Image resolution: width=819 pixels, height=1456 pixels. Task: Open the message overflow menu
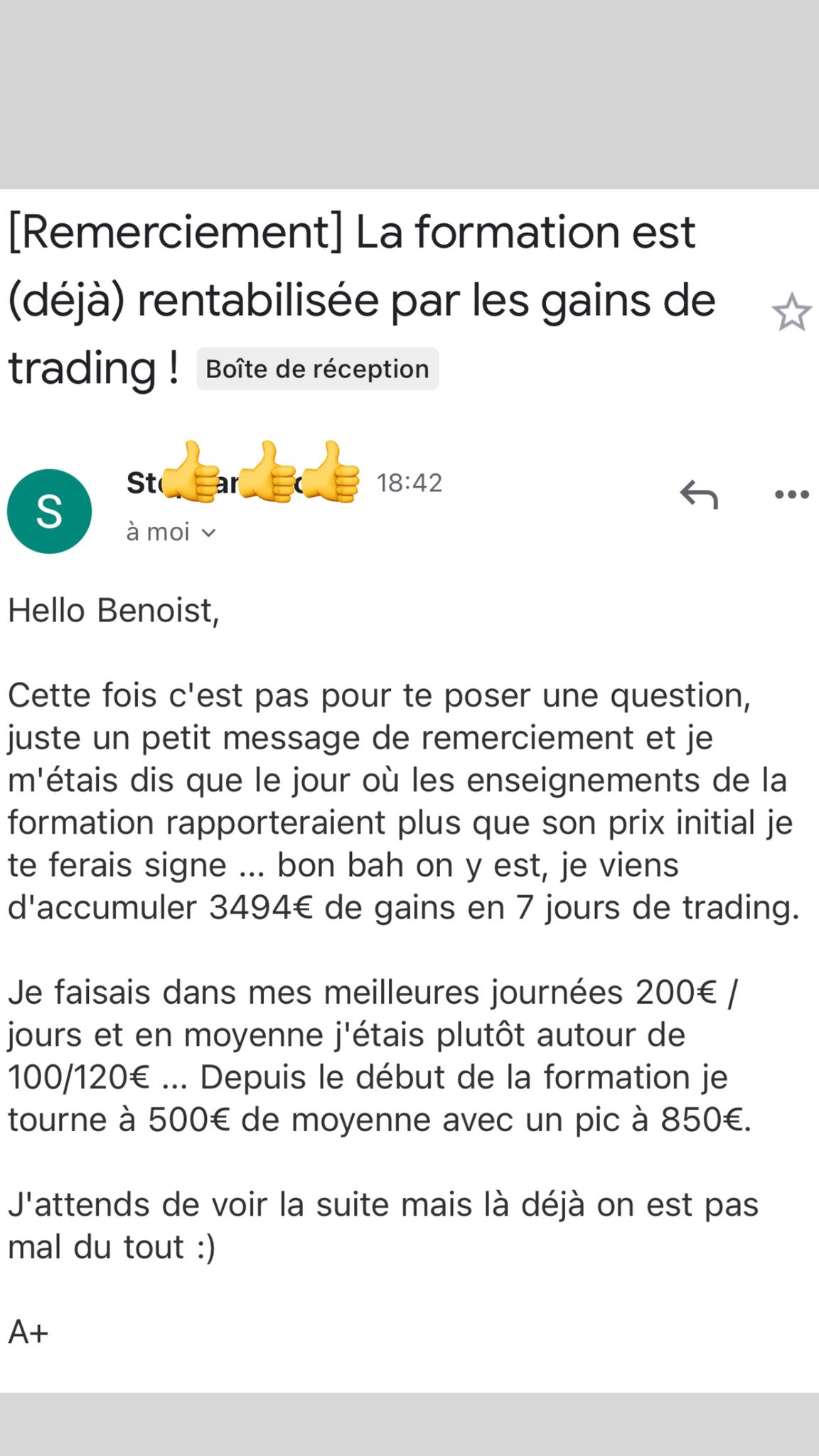pos(791,494)
